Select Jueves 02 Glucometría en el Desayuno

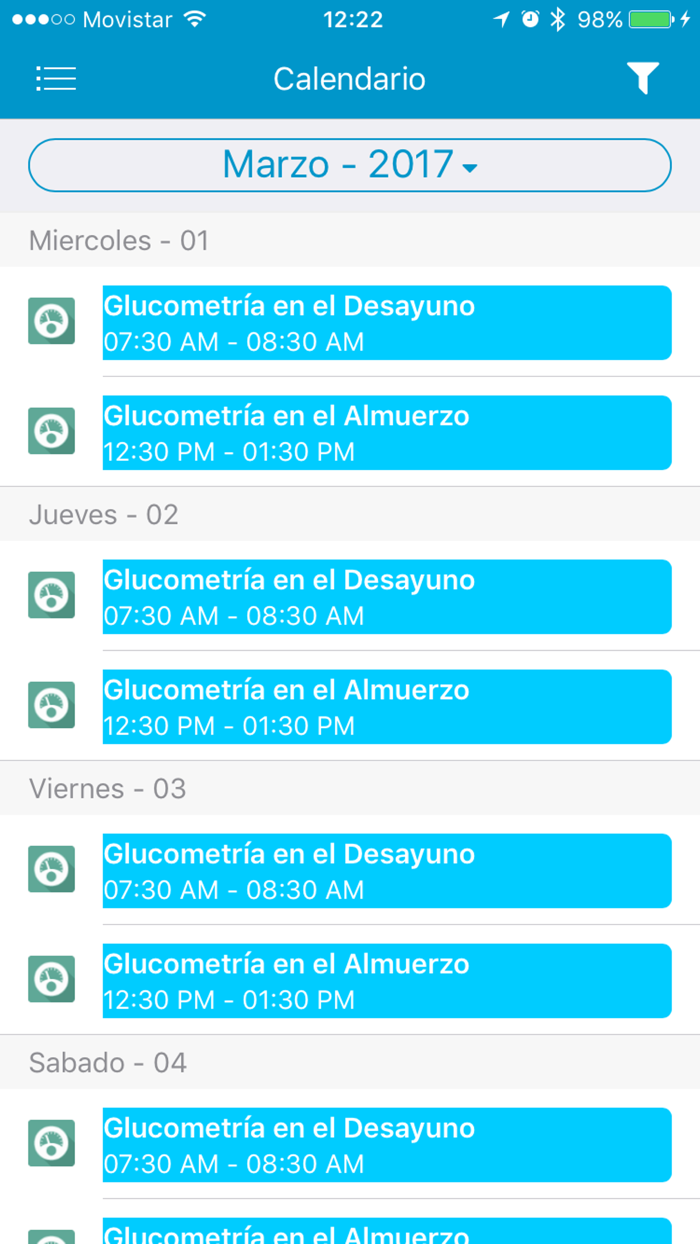386,597
